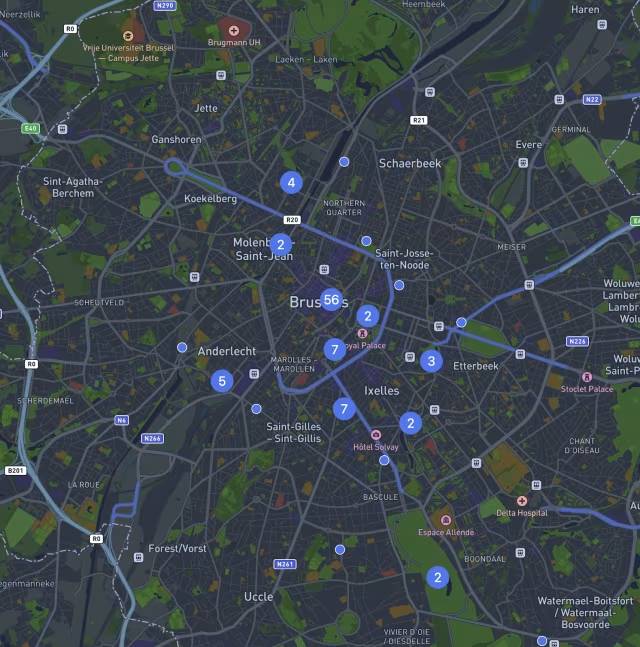Open the single marker near Saint-Gilles
The width and height of the screenshot is (640, 647).
pyautogui.click(x=256, y=409)
